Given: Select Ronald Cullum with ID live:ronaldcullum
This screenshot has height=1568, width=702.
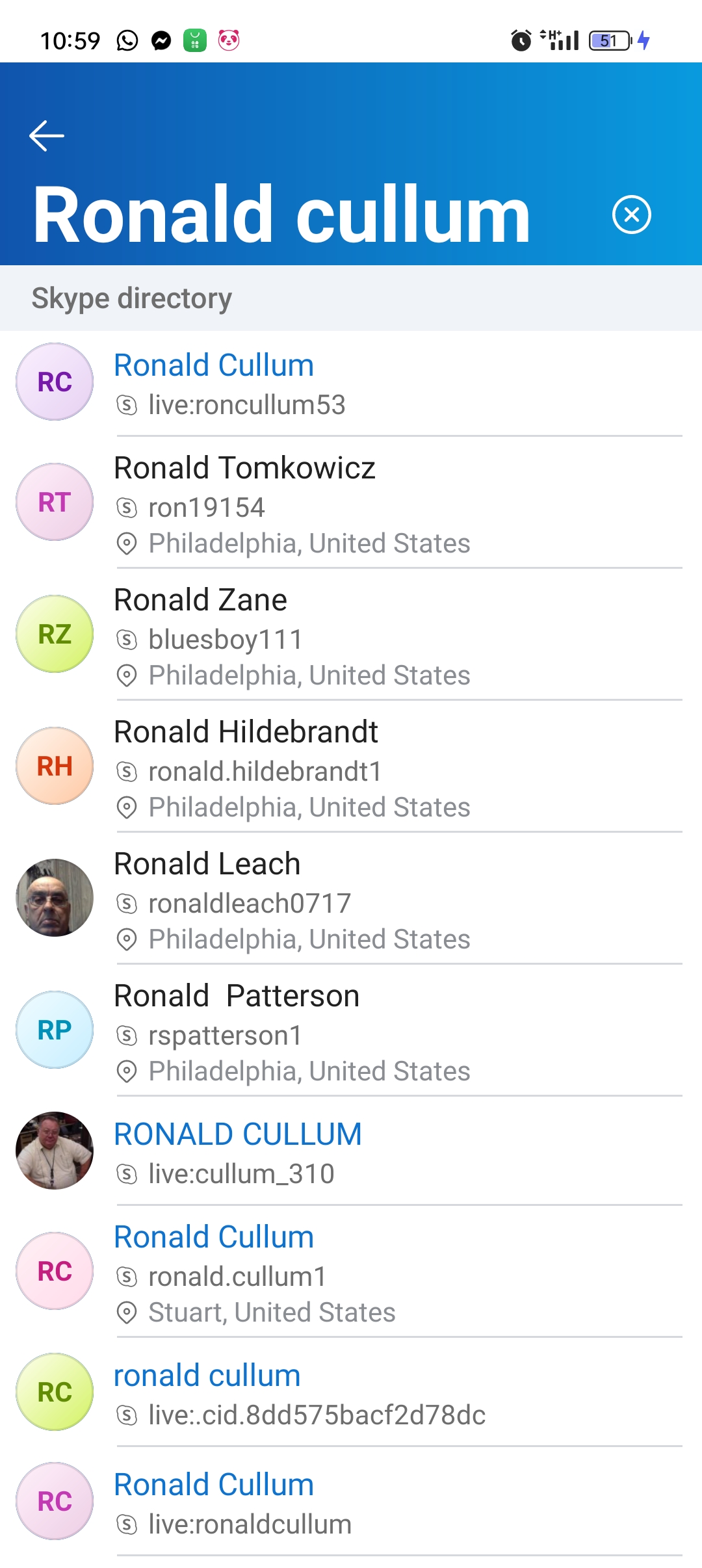Looking at the screenshot, I should click(351, 1502).
